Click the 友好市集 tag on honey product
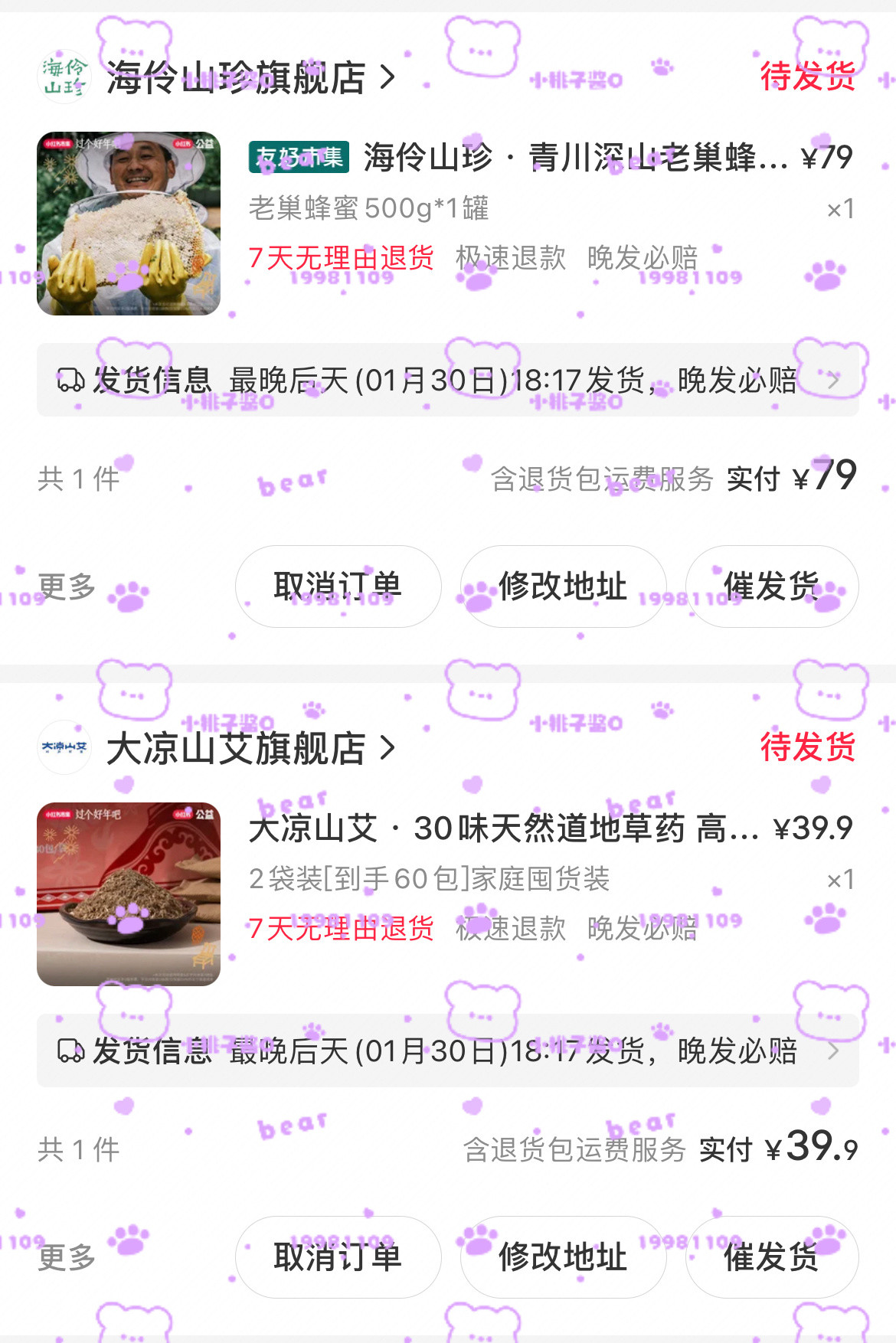Viewport: 896px width, 1343px height. point(299,159)
